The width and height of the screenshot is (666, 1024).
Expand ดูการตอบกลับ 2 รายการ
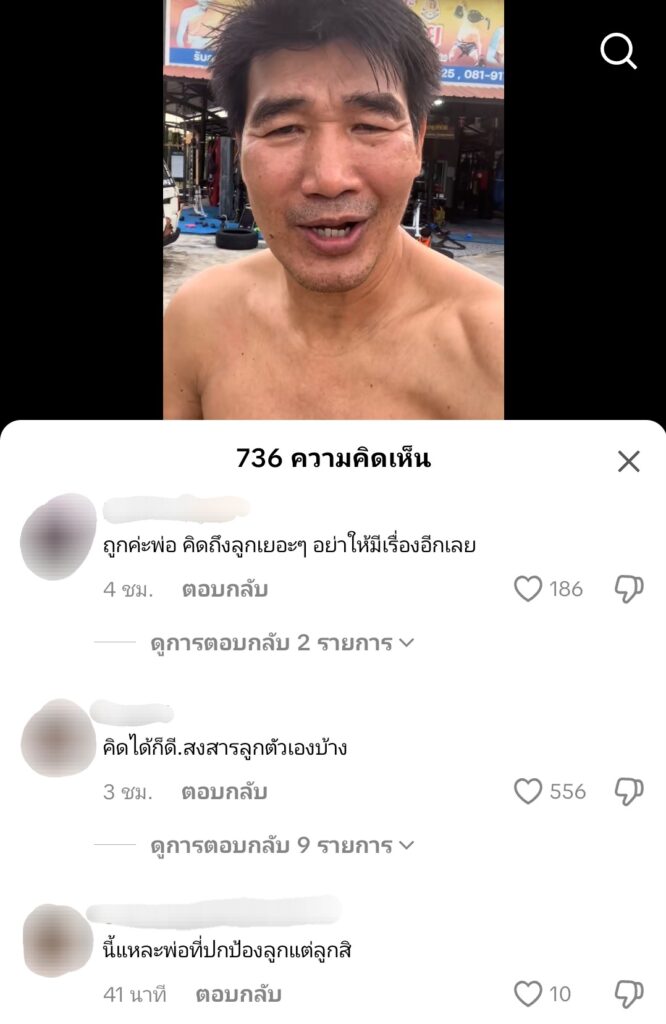click(x=281, y=643)
